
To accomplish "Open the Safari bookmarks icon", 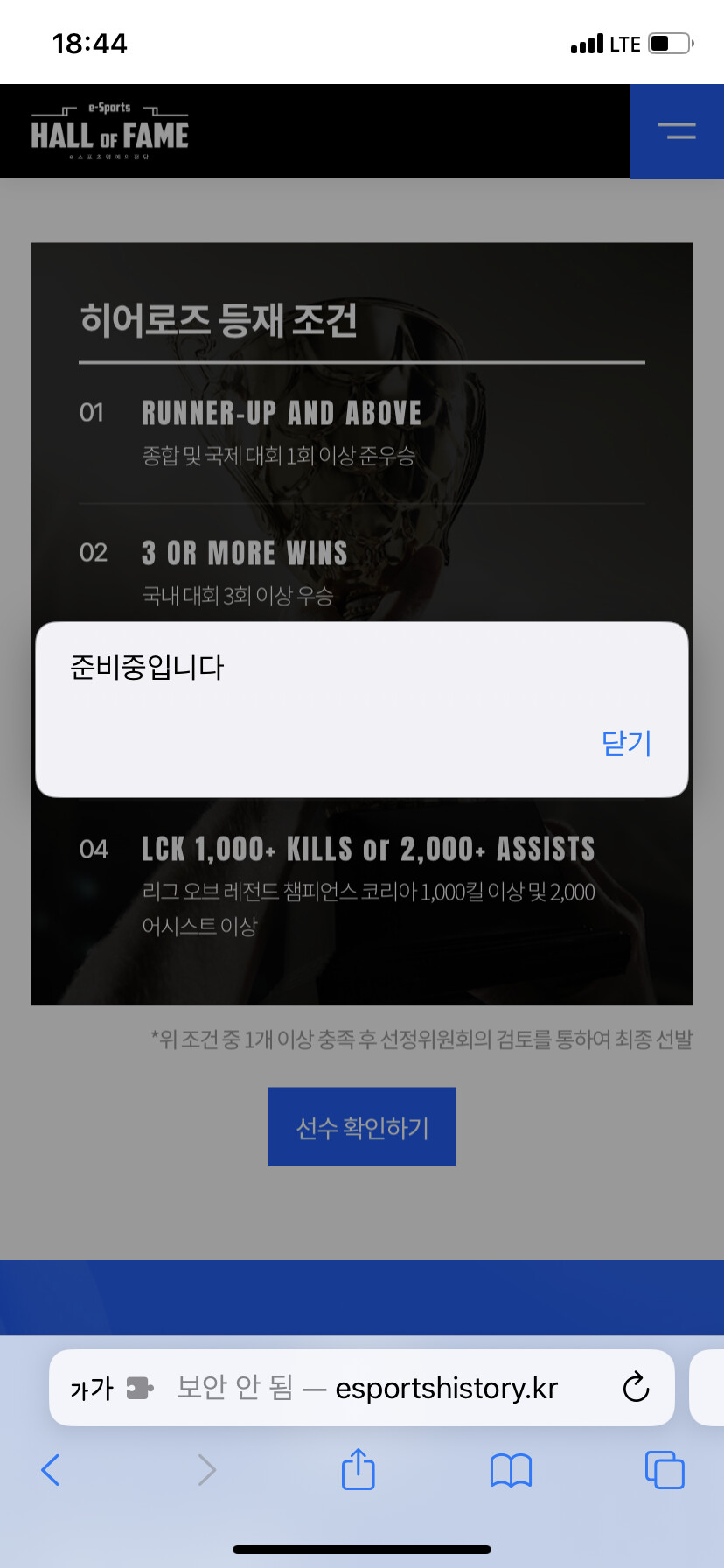I will click(x=510, y=1470).
